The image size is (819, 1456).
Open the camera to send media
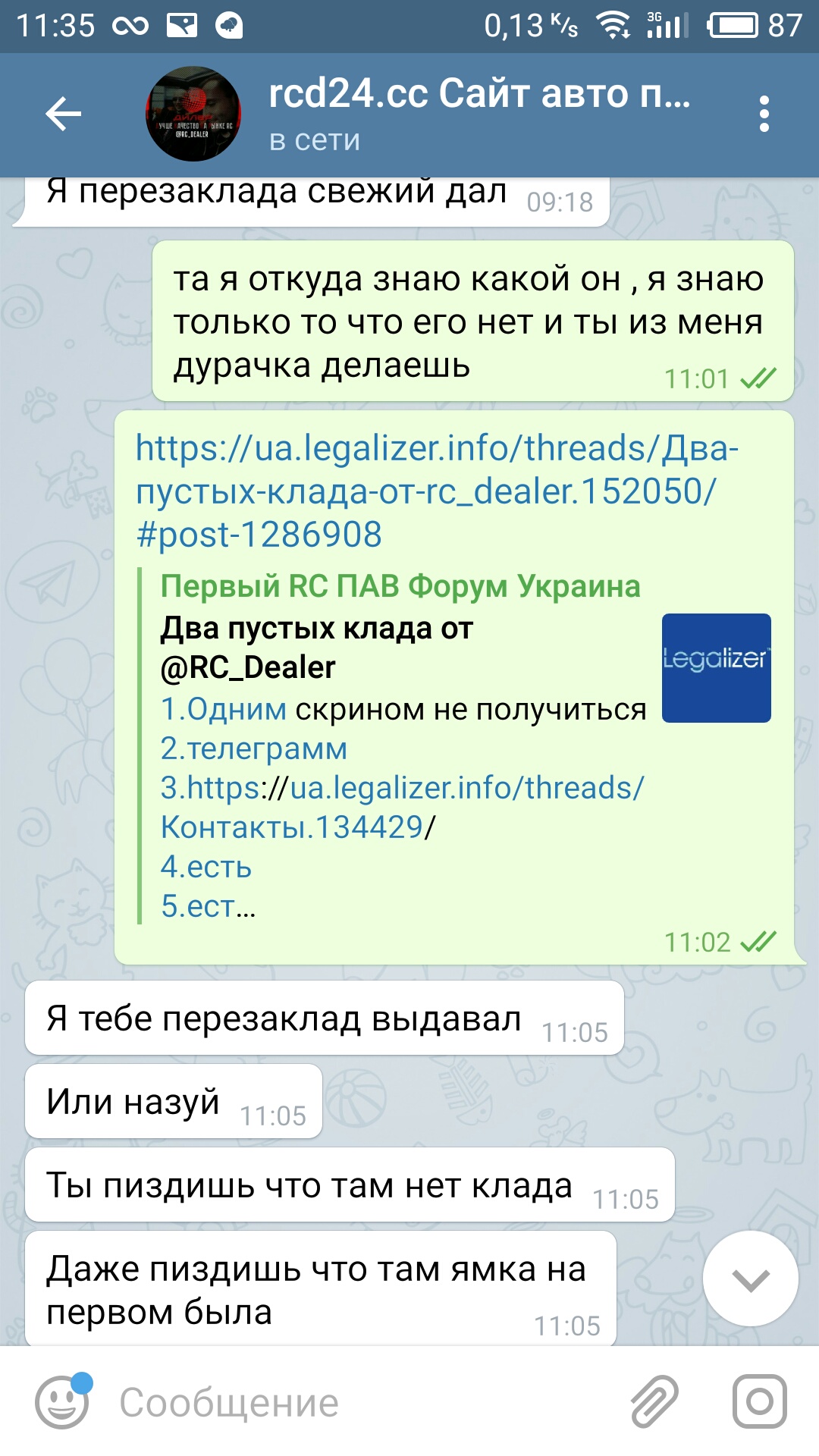pyautogui.click(x=760, y=1402)
